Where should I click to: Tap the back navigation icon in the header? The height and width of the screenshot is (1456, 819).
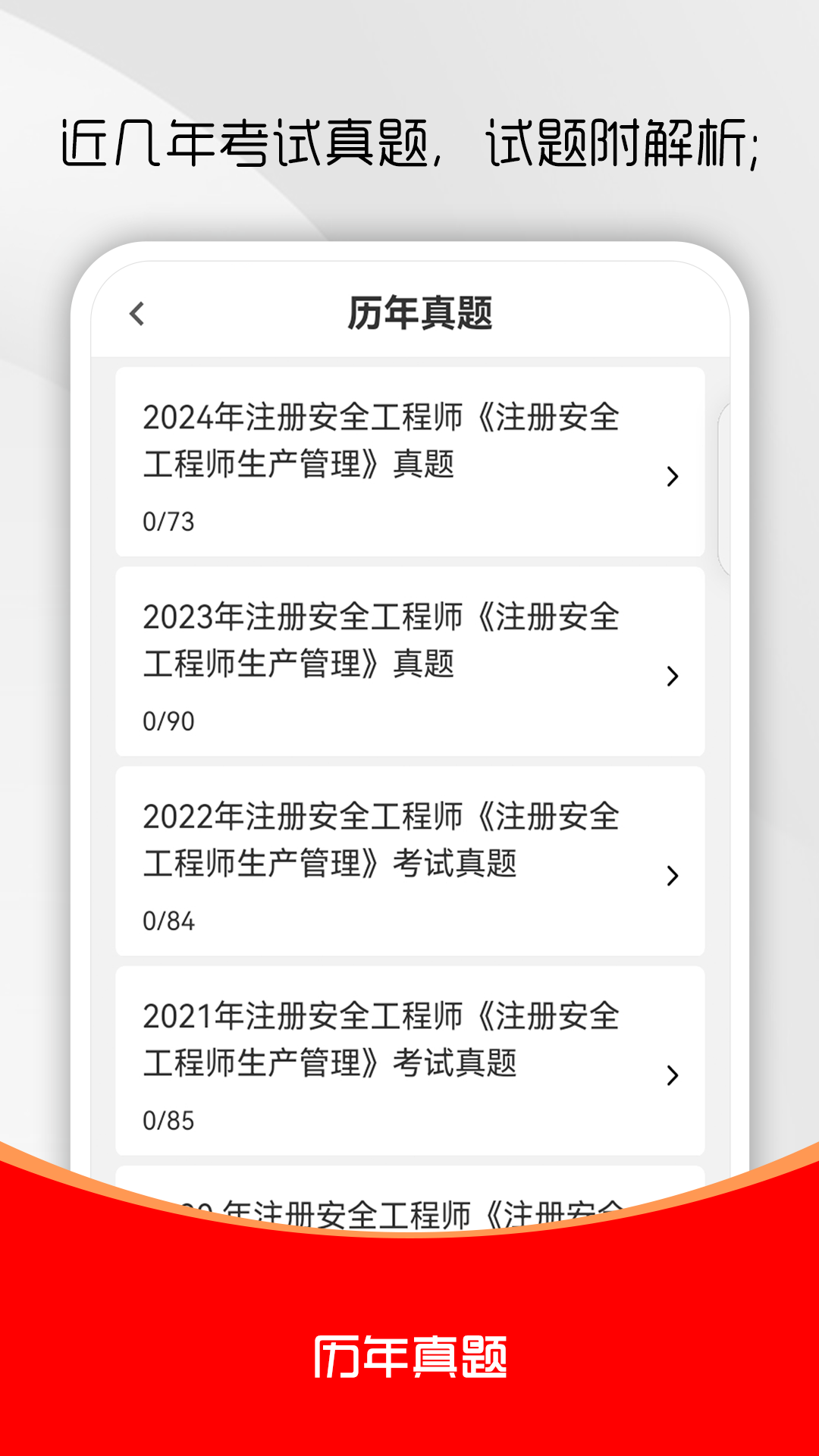click(x=138, y=313)
